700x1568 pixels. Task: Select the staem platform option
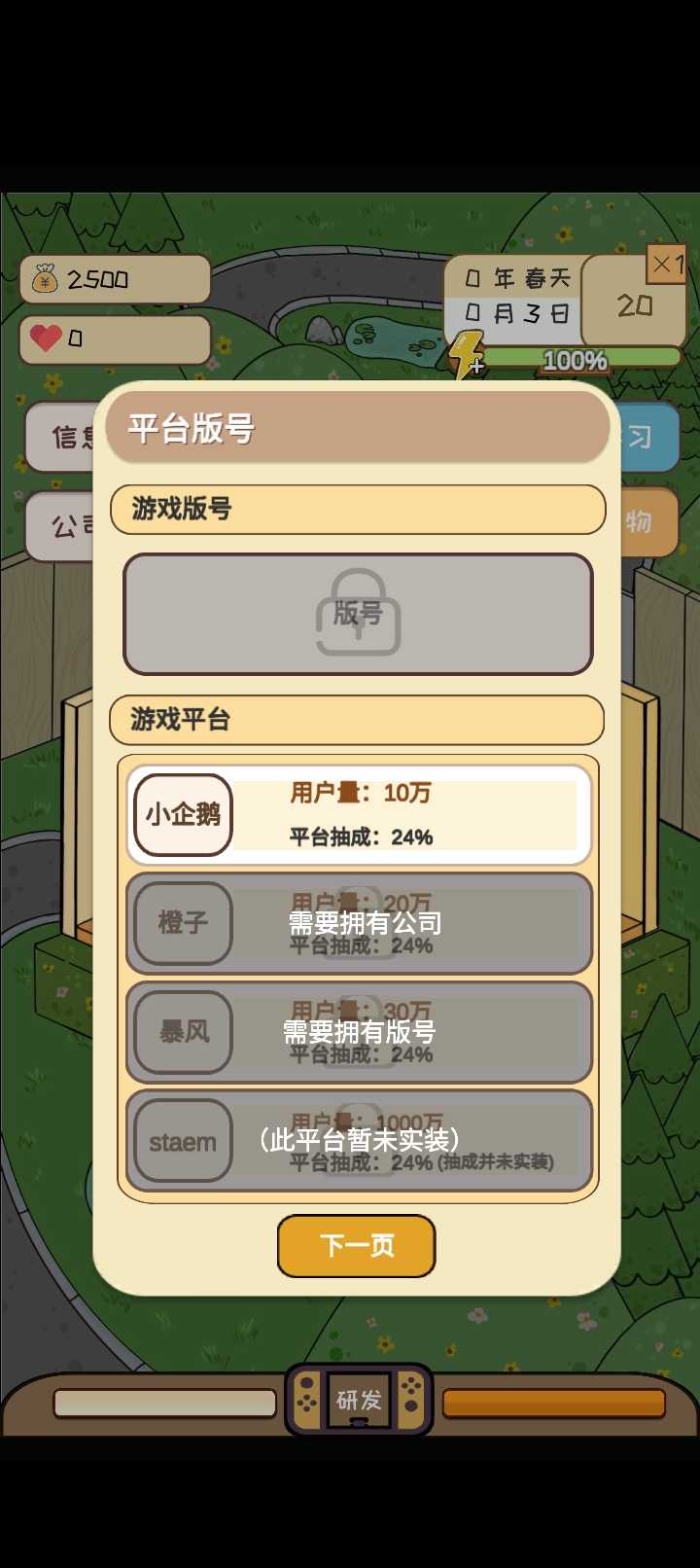point(358,1141)
